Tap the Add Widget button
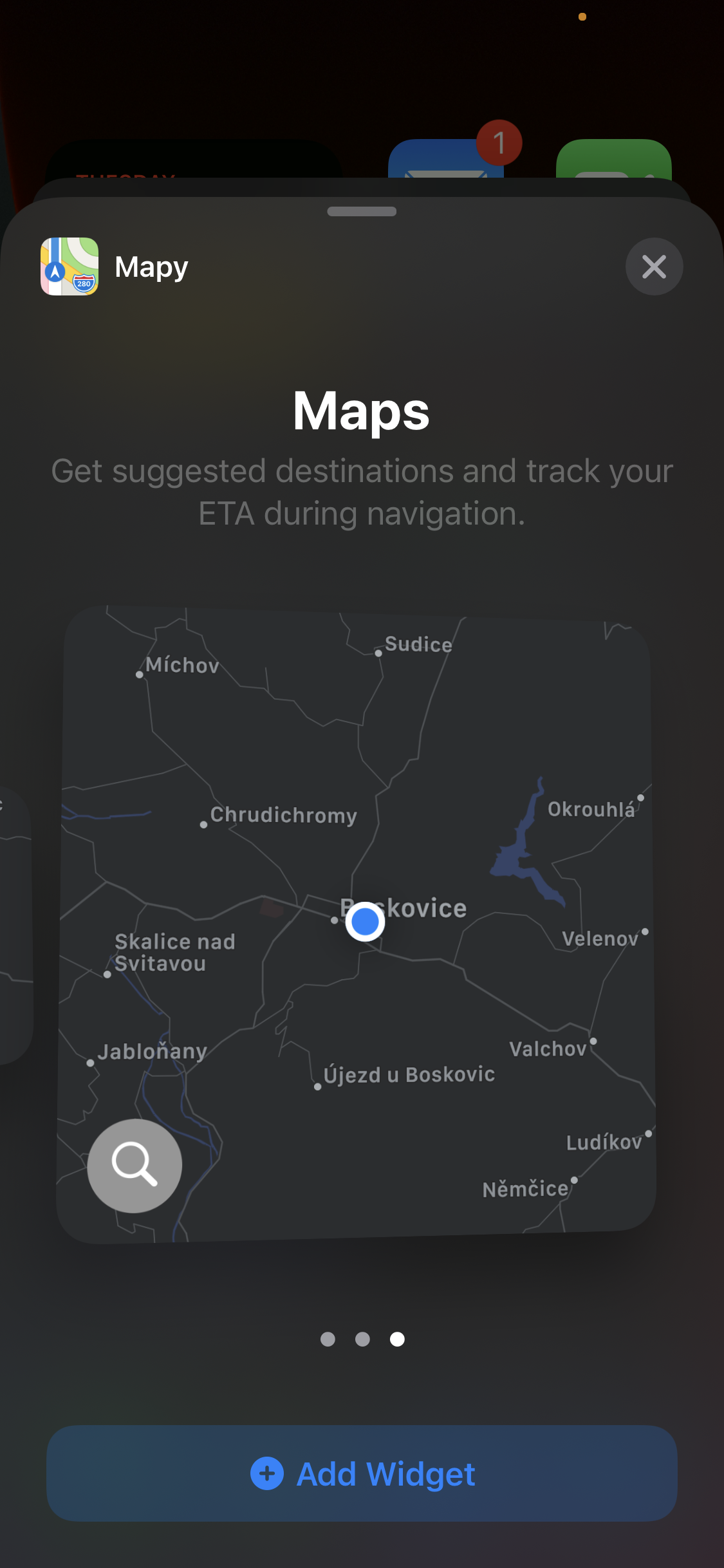Screen dimensions: 724x1568 pyautogui.click(x=362, y=1473)
